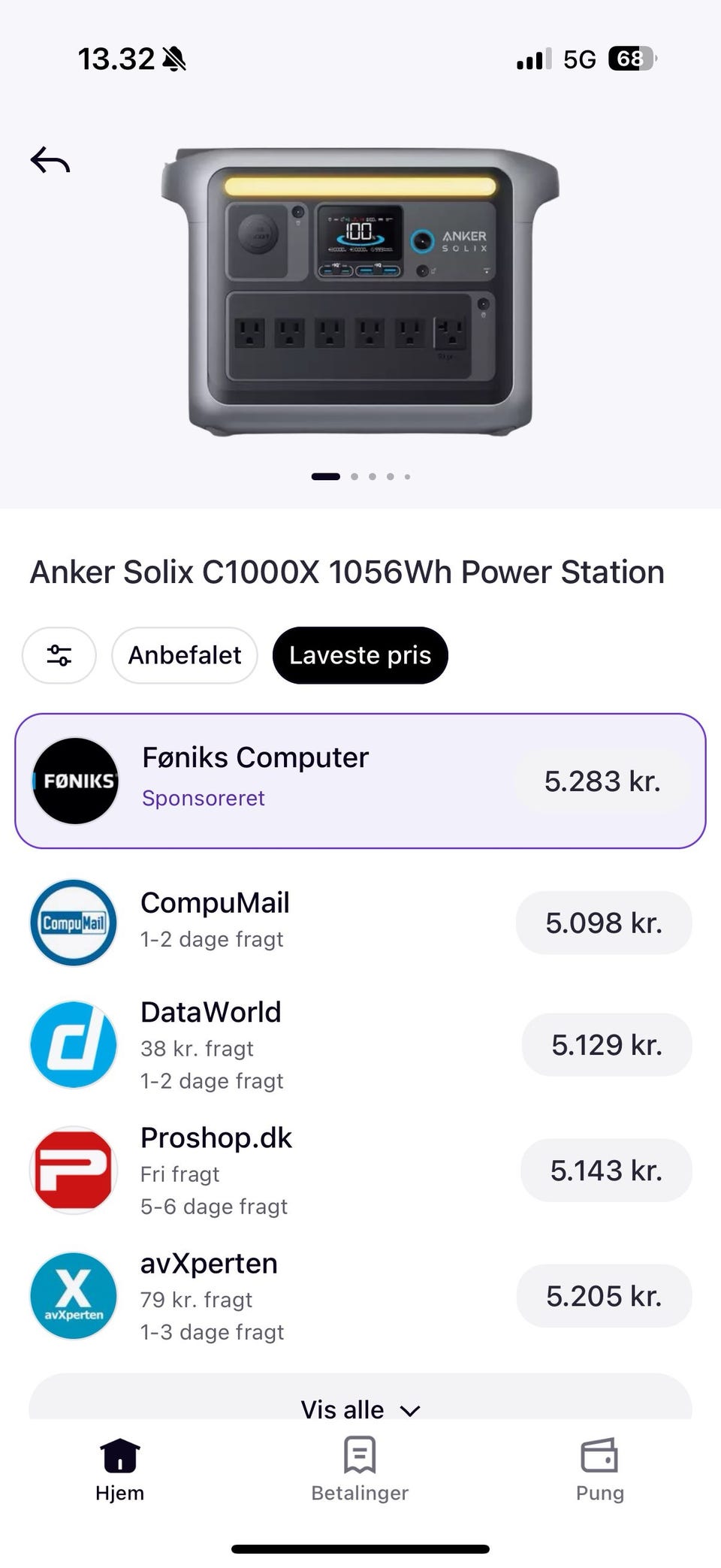View the DataWorld offer
The image size is (721, 1568).
pos(360,1044)
